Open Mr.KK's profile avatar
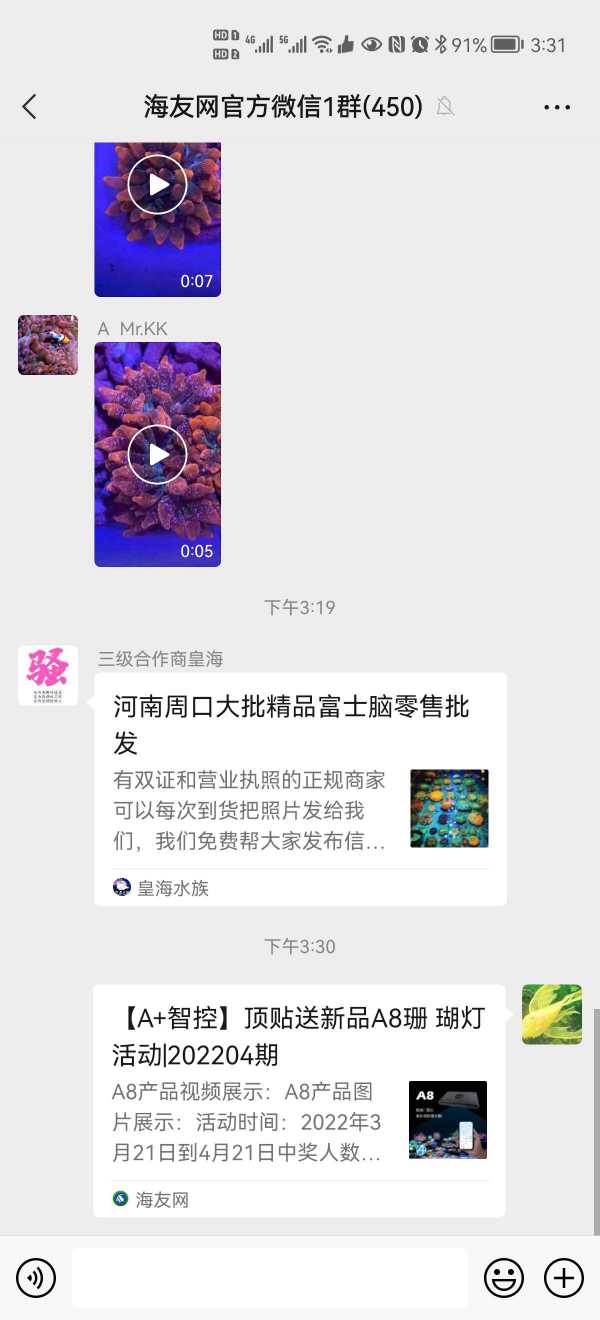 click(48, 345)
